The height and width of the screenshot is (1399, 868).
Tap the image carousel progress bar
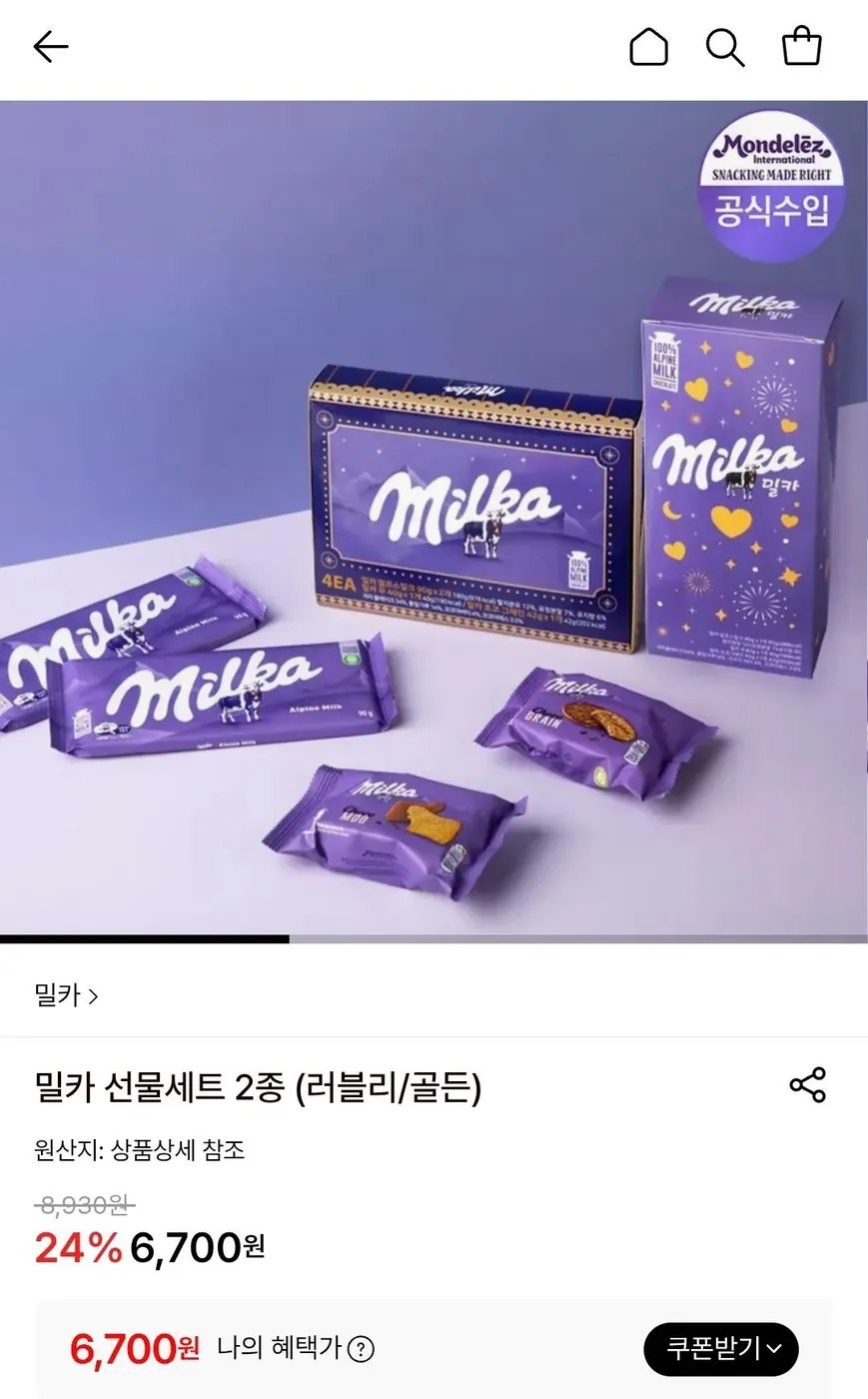coord(145,937)
